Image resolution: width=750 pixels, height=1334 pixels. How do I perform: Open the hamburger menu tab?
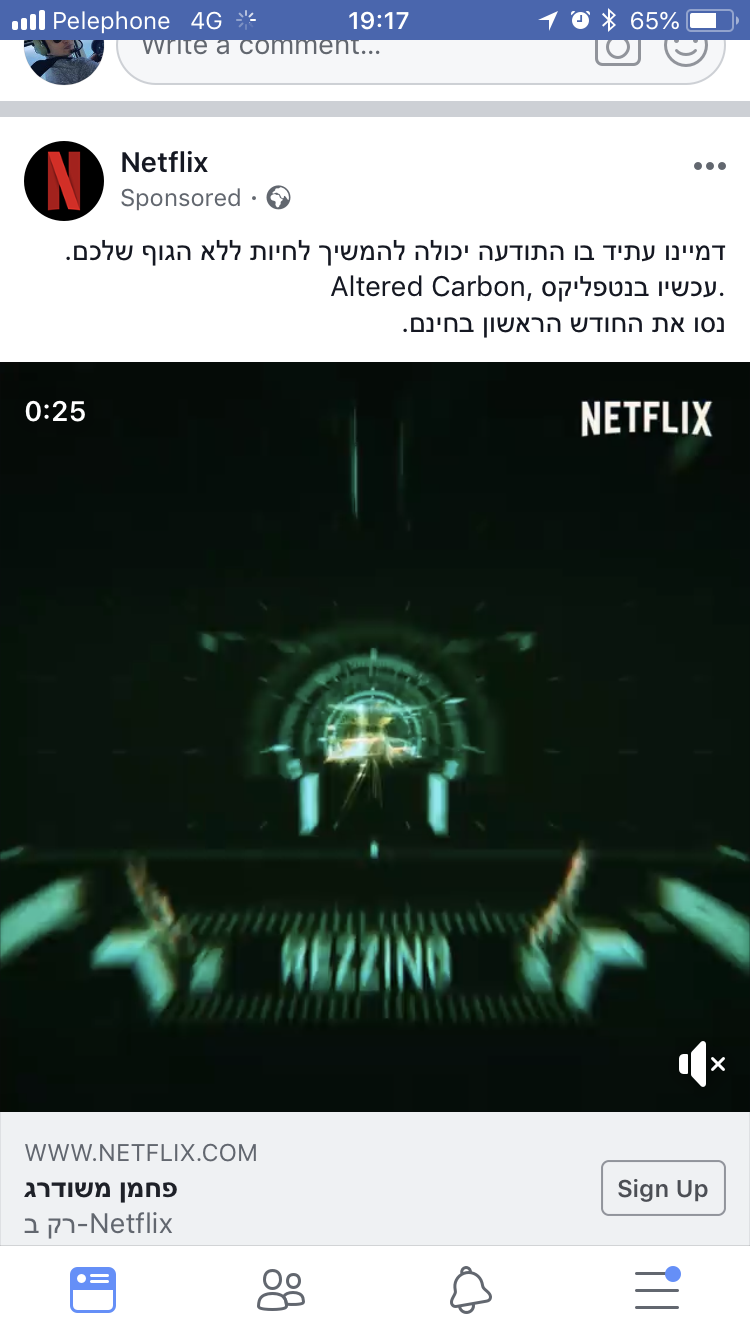(x=657, y=1289)
